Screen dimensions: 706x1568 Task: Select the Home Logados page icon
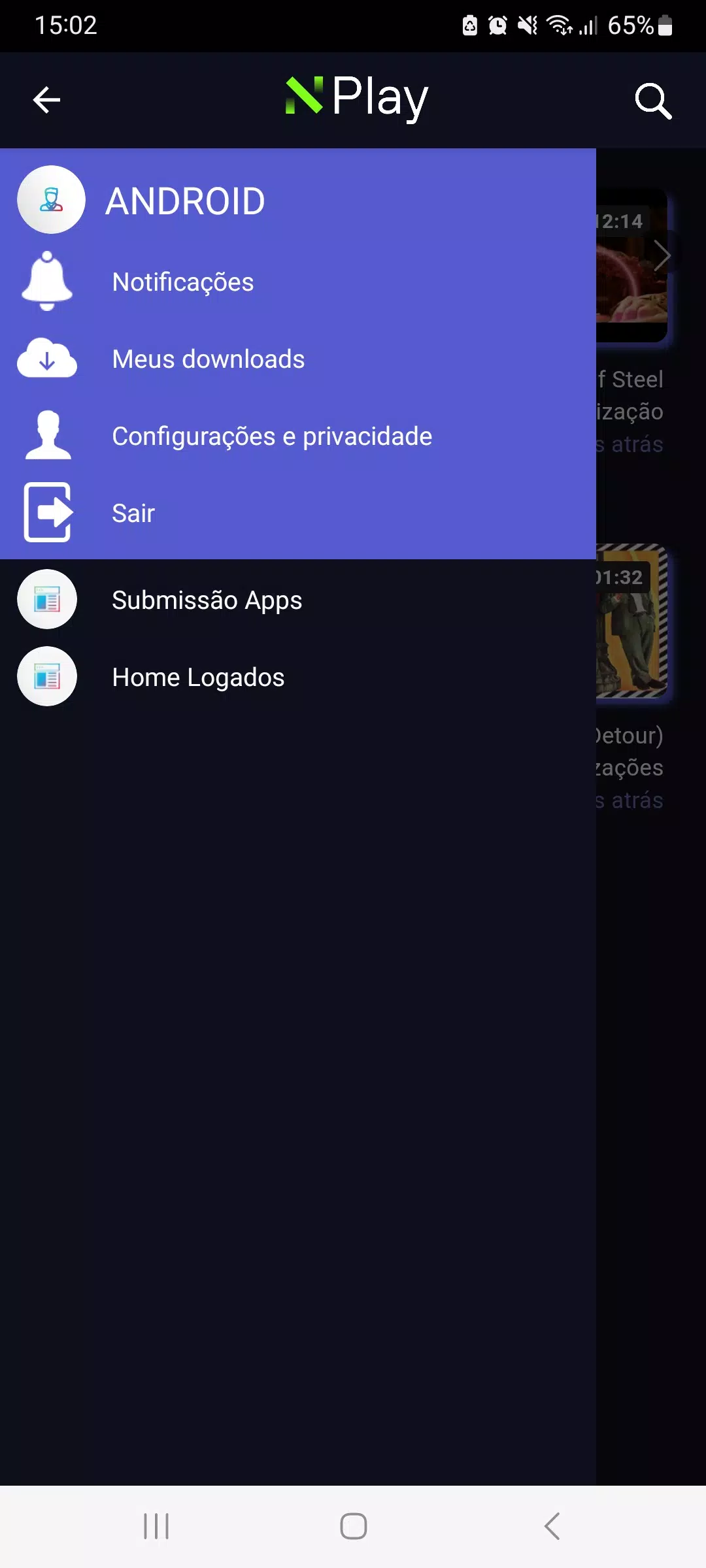pyautogui.click(x=46, y=676)
